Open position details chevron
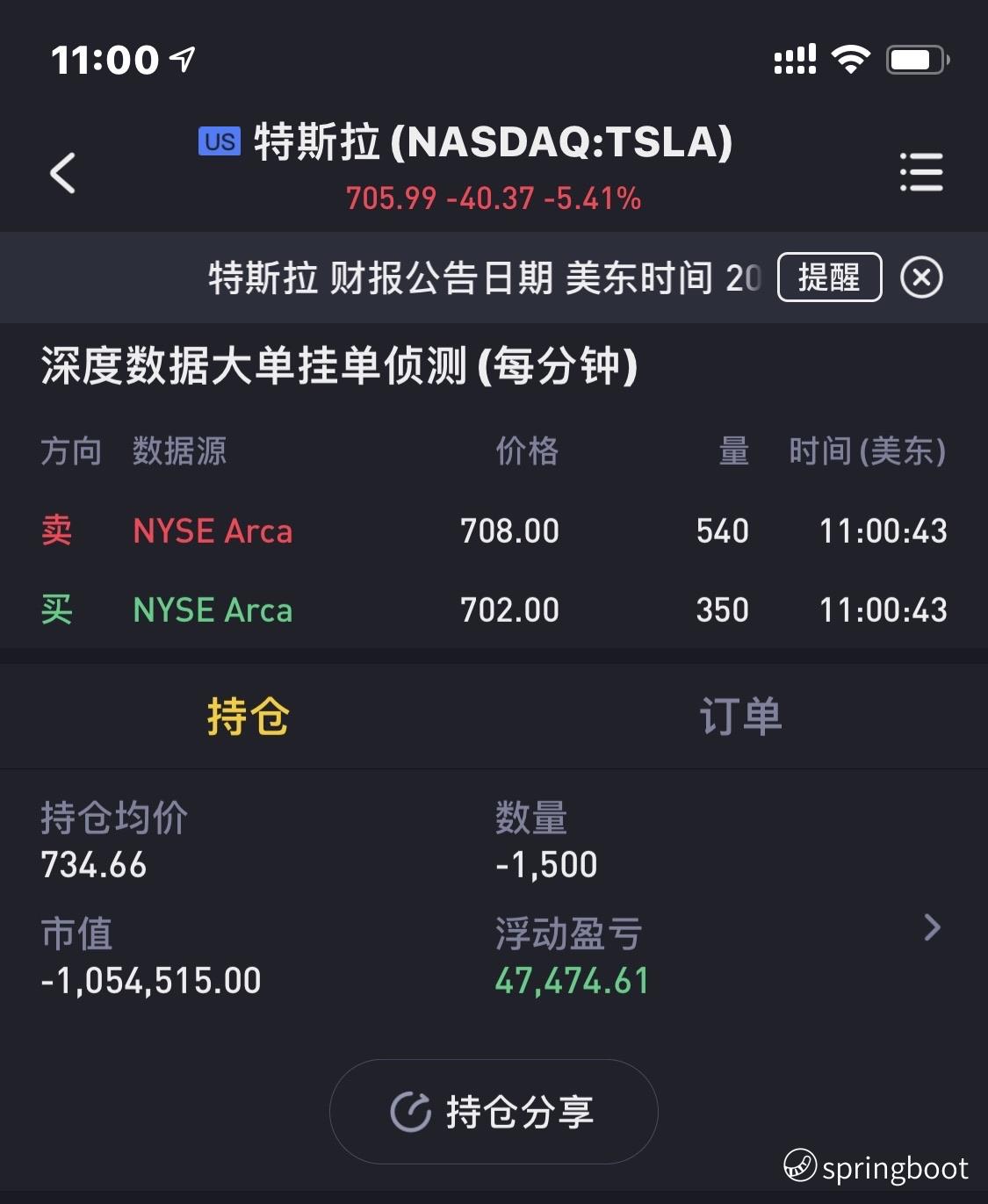Viewport: 988px width, 1204px height. click(932, 927)
